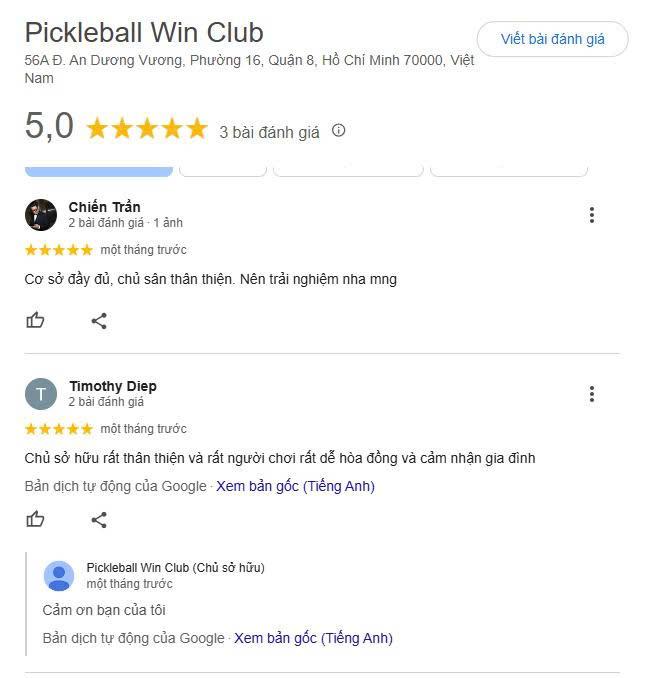Open the overflow menu on Timothy Diep's review

tap(592, 394)
